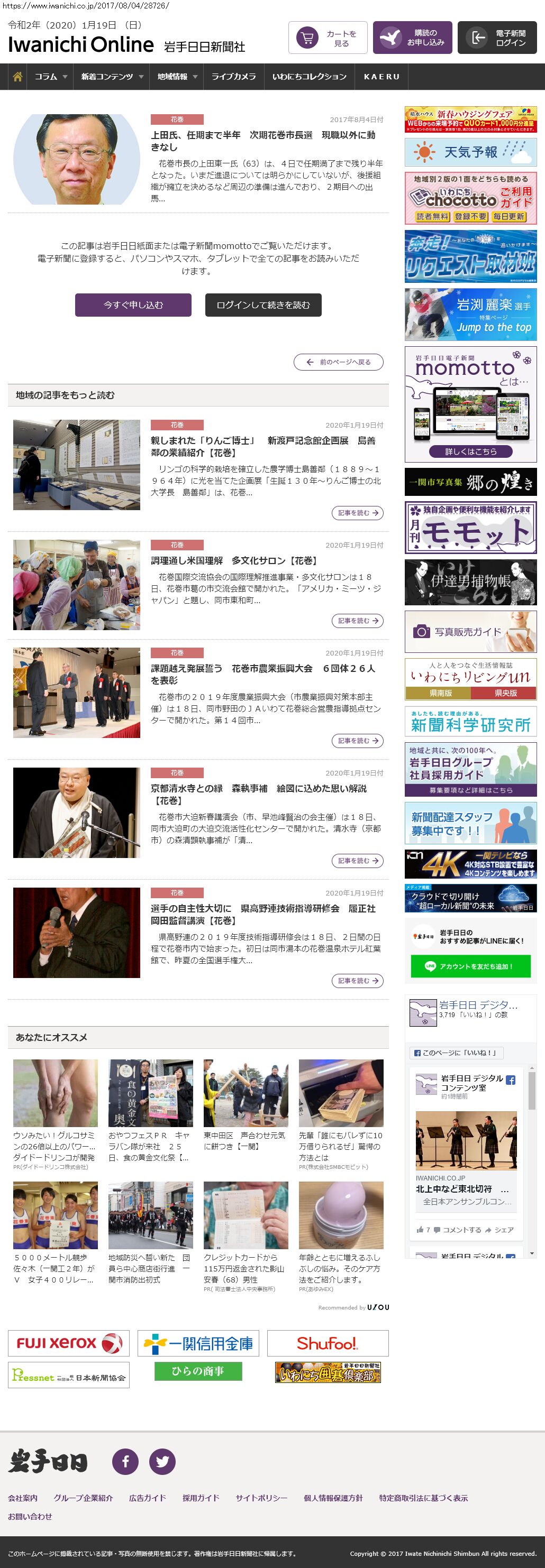Add LINE account with アカウントを友だち追加

[x=470, y=966]
